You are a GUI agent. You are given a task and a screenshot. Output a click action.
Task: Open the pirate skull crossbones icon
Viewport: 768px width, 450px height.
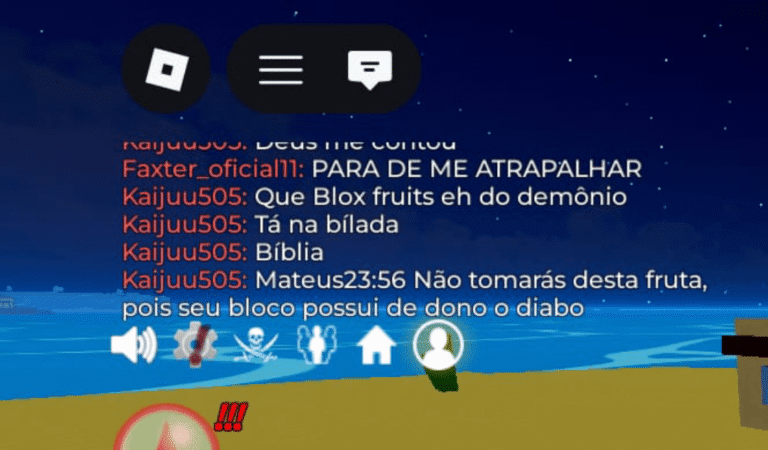coord(254,346)
